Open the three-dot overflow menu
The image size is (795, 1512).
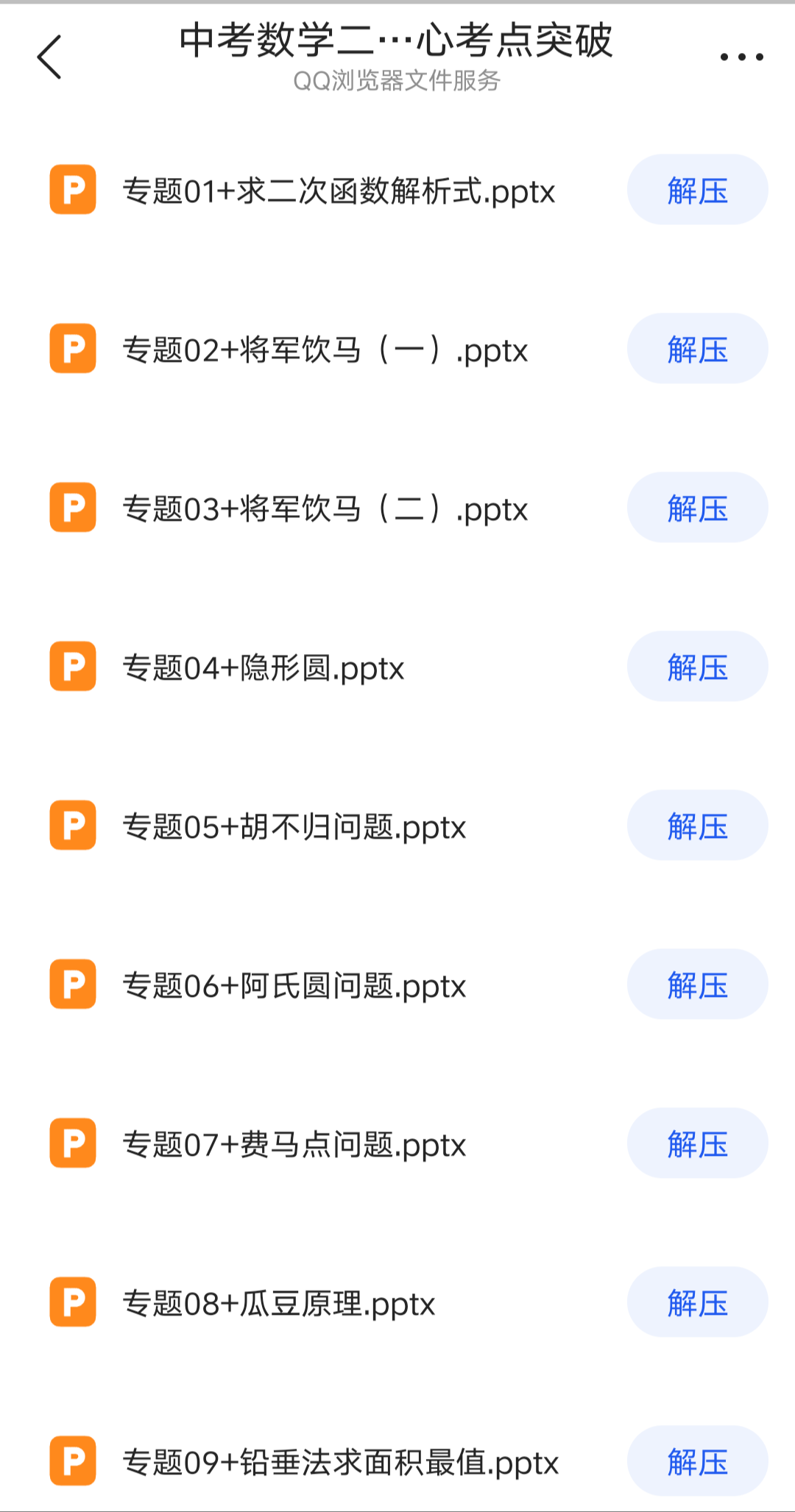tap(741, 57)
